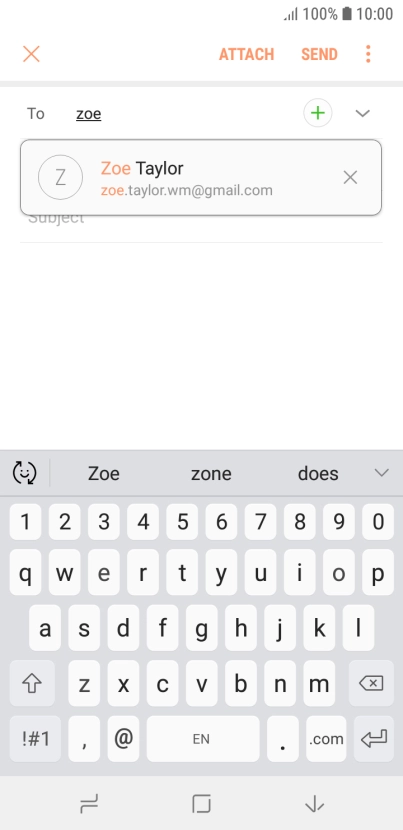
Task: Open the three-dot overflow menu
Action: [x=368, y=54]
